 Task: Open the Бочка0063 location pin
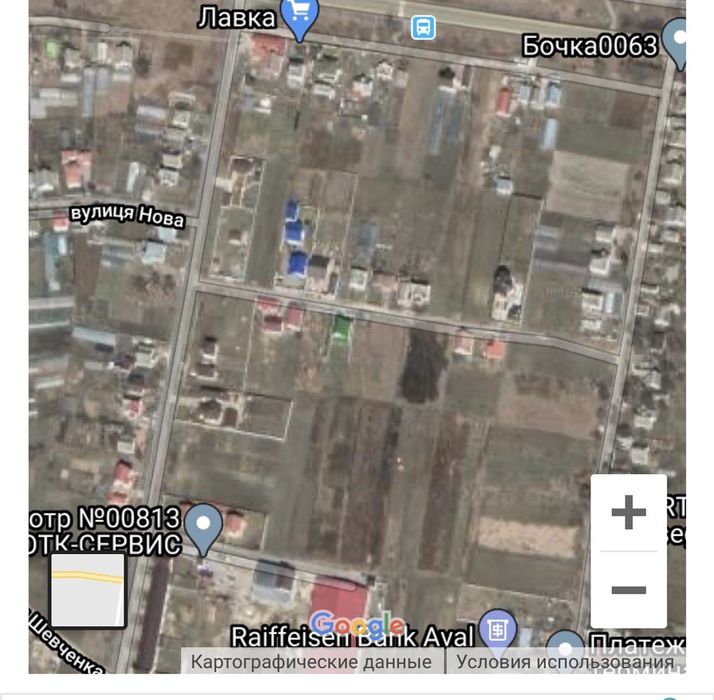679,44
